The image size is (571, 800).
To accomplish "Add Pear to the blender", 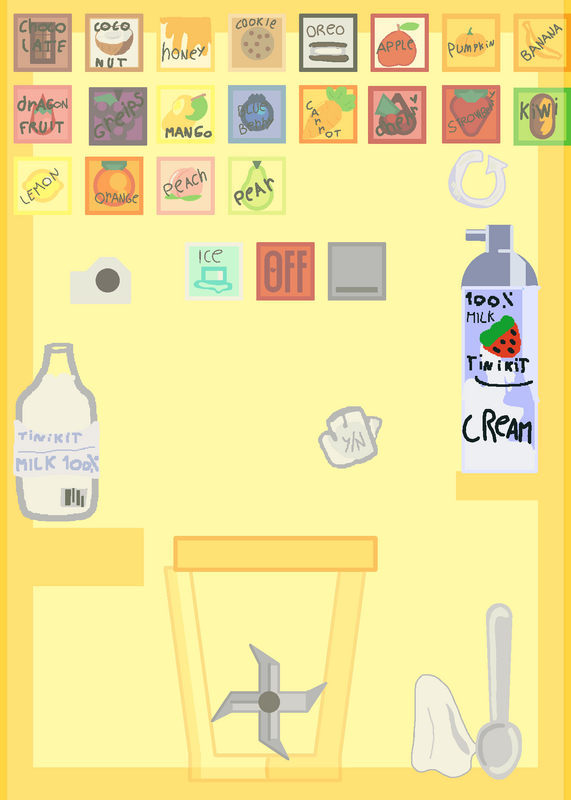I will [257, 186].
